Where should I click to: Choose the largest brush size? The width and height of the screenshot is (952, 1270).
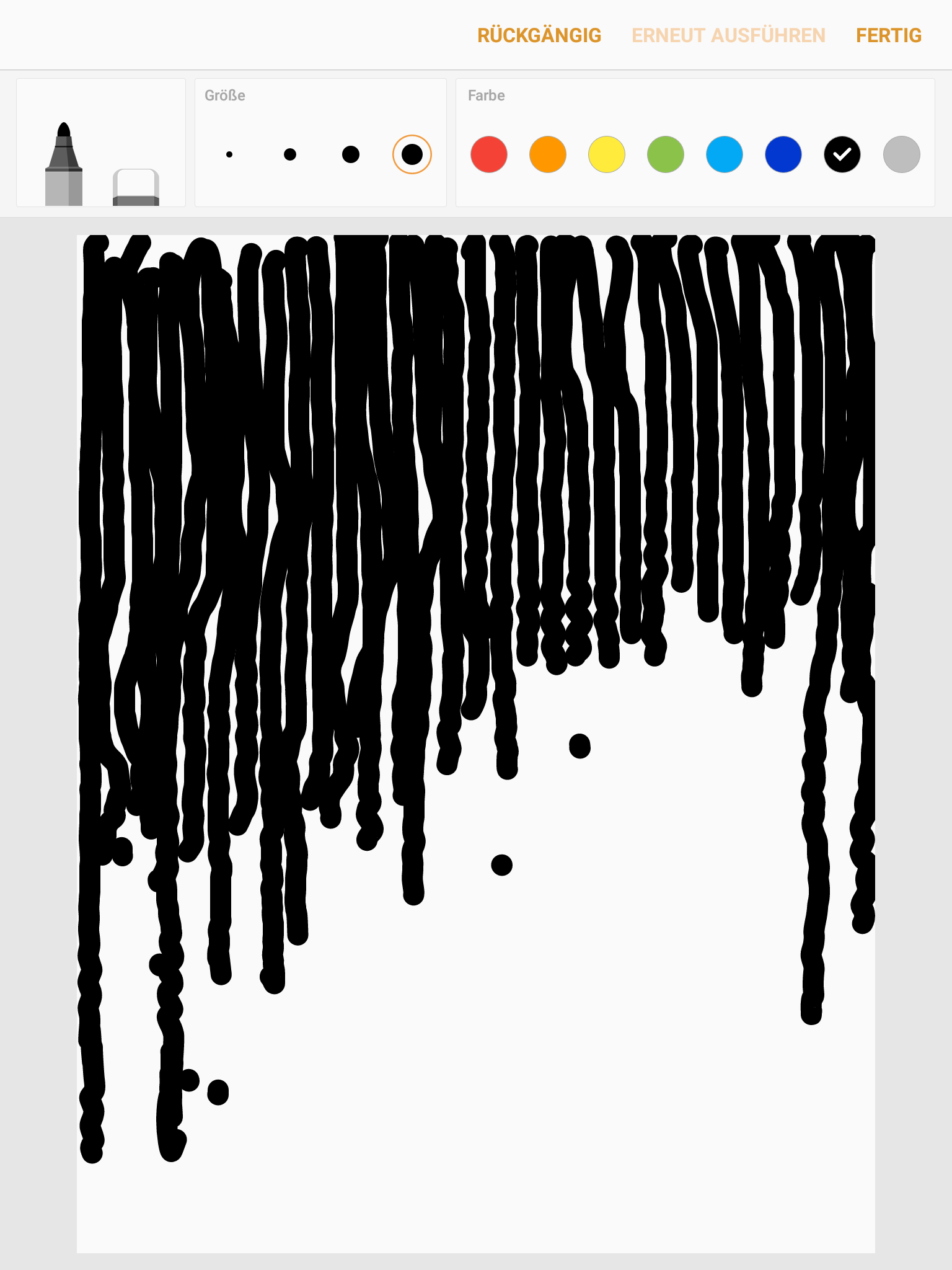412,154
